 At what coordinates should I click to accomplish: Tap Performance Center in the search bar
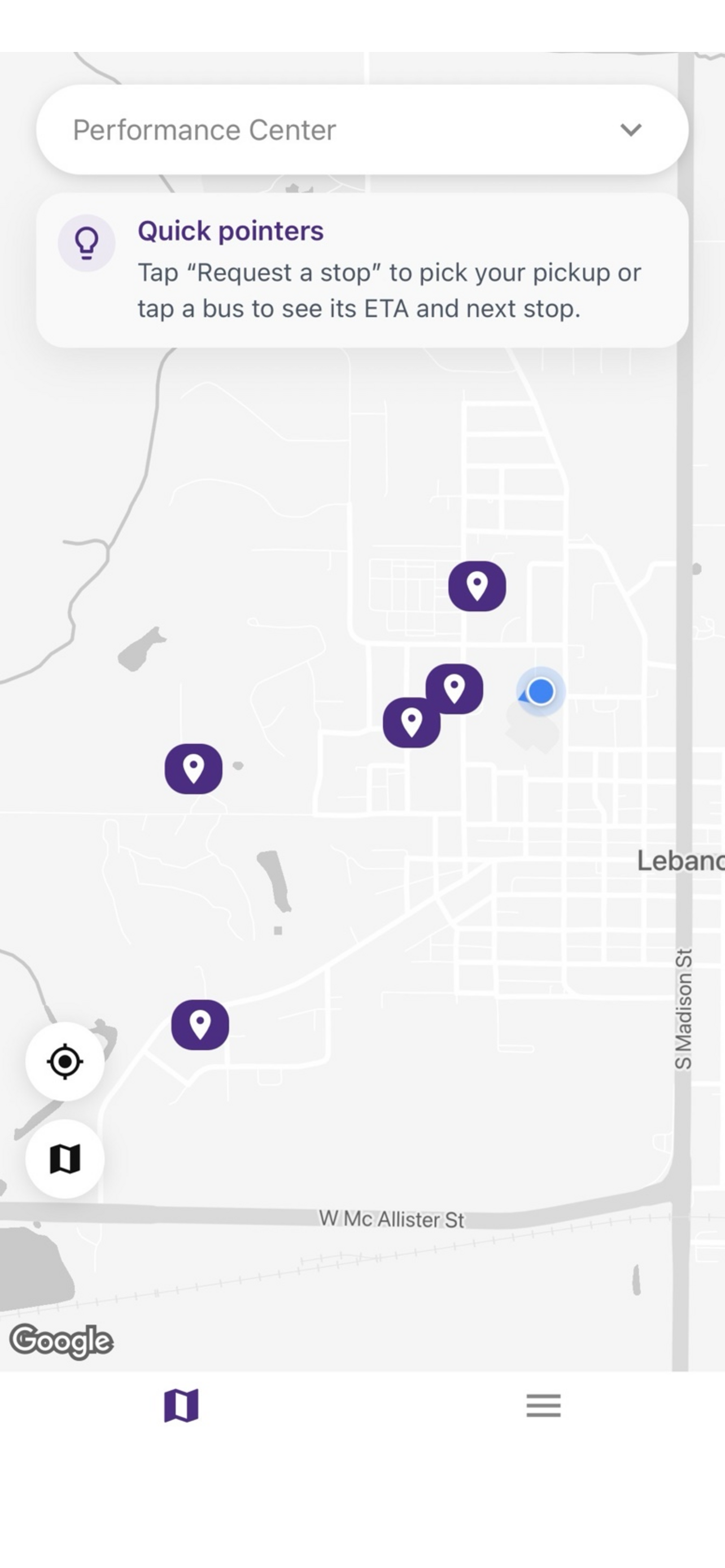click(204, 129)
